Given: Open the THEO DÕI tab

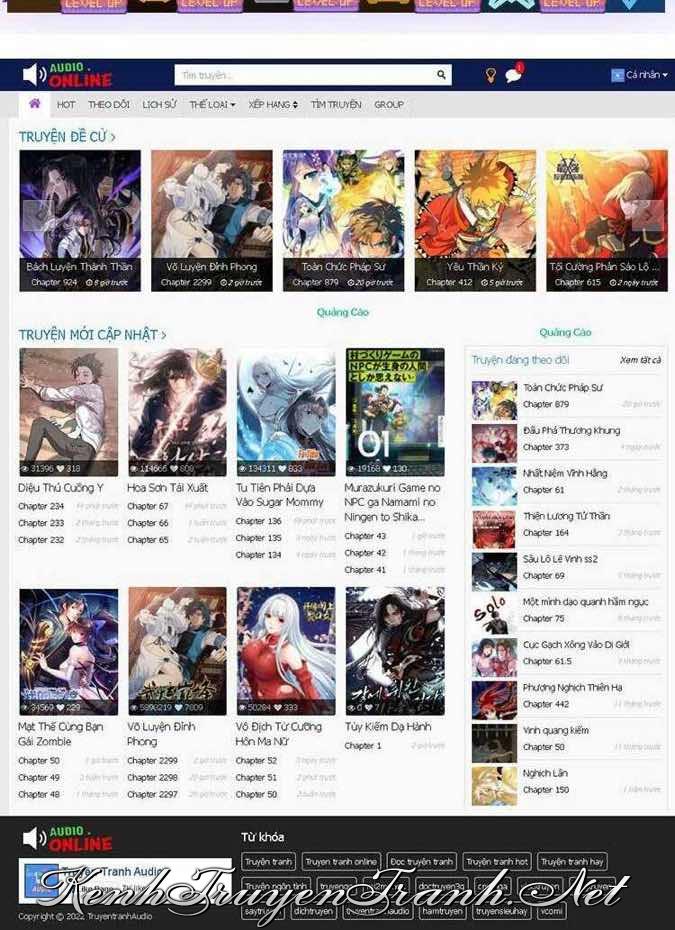Looking at the screenshot, I should click(x=108, y=104).
